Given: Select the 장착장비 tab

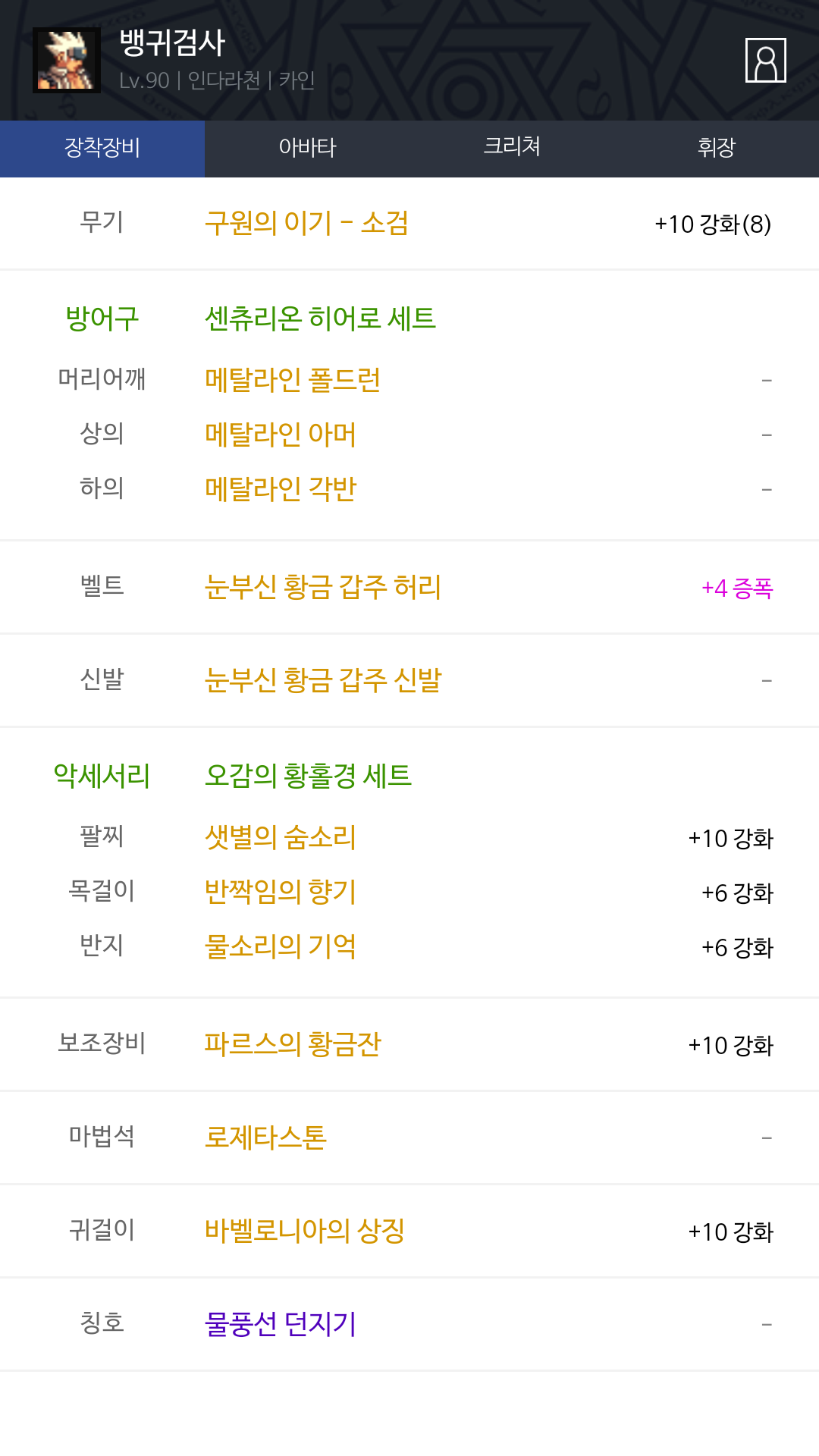Looking at the screenshot, I should click(x=102, y=148).
